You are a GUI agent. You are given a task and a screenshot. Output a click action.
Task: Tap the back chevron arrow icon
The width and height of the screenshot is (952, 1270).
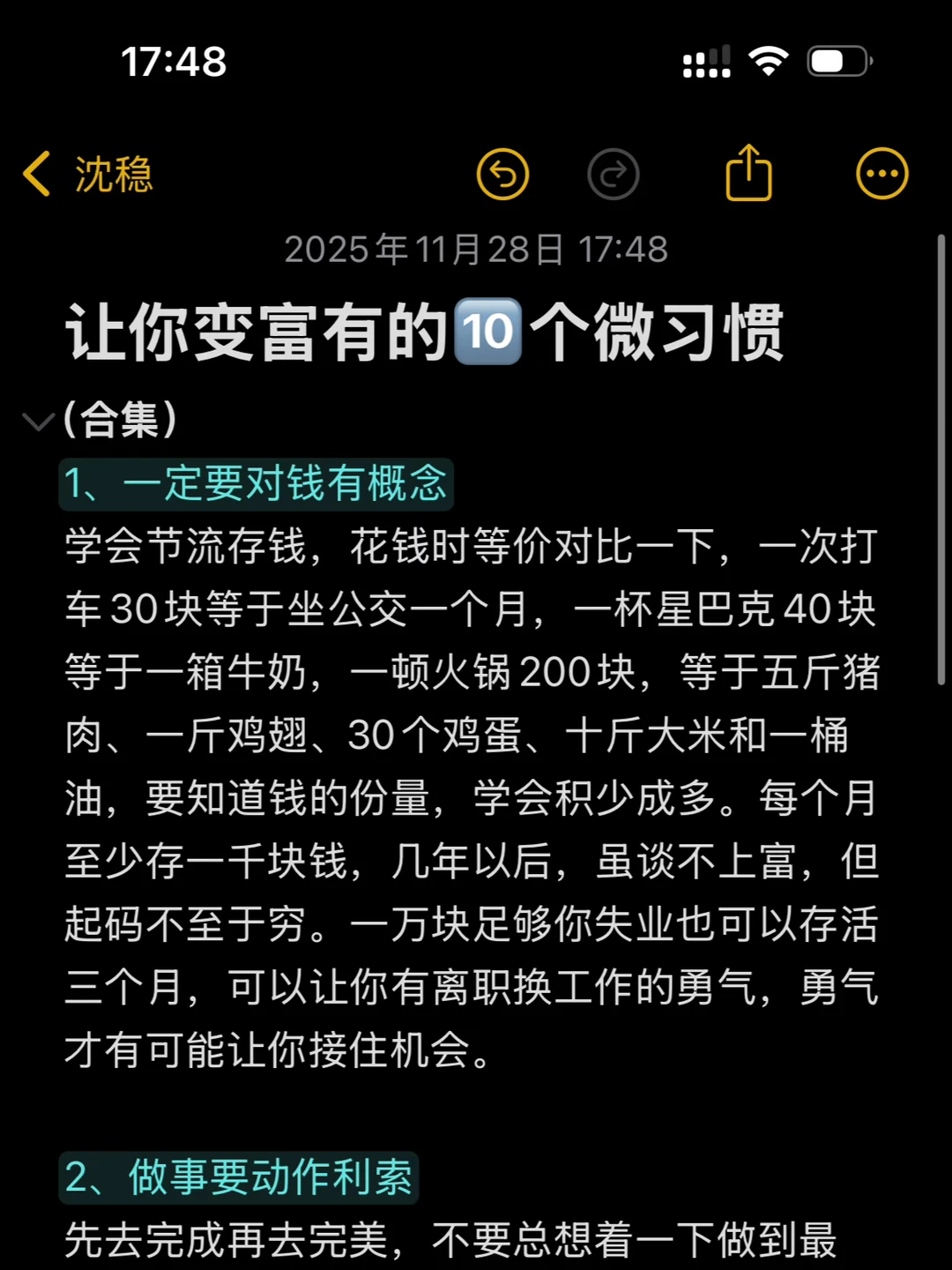(35, 174)
